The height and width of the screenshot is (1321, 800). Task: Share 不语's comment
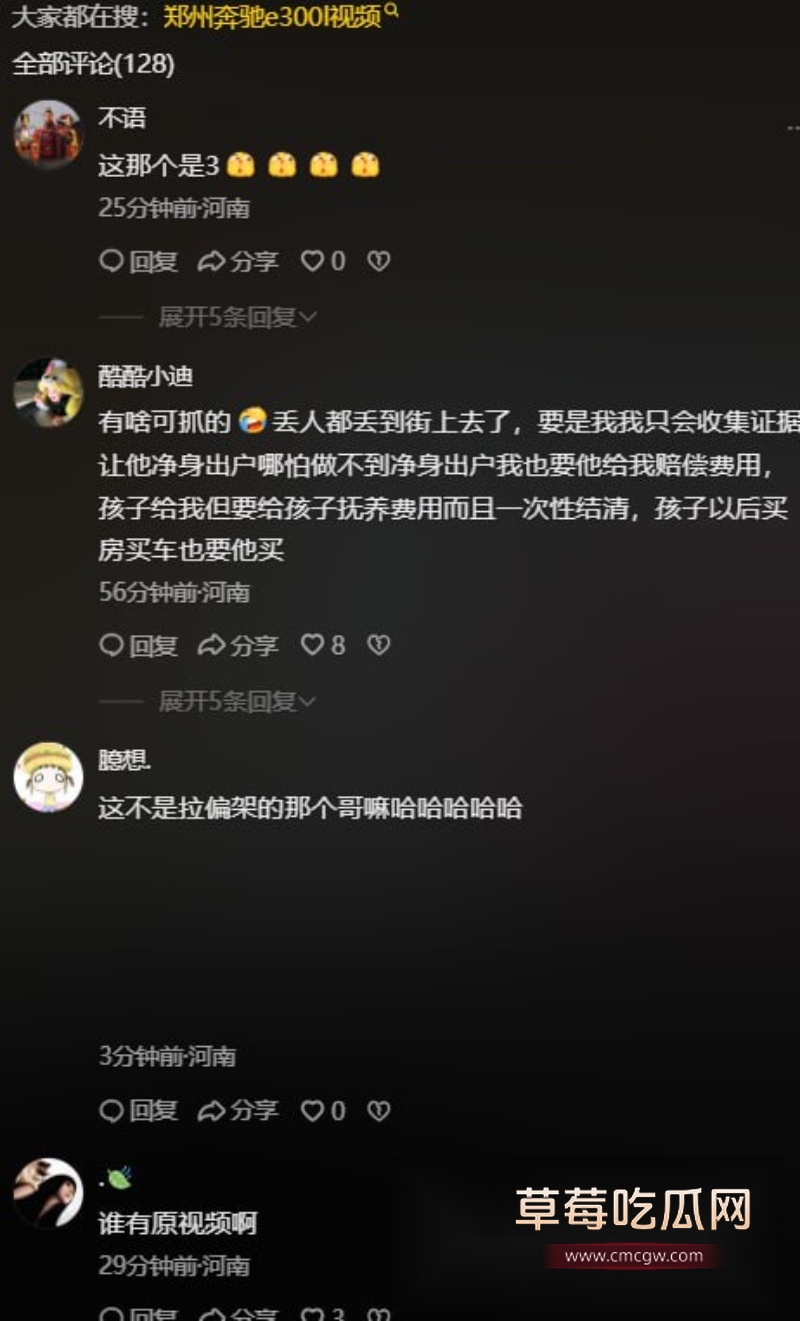[x=237, y=262]
